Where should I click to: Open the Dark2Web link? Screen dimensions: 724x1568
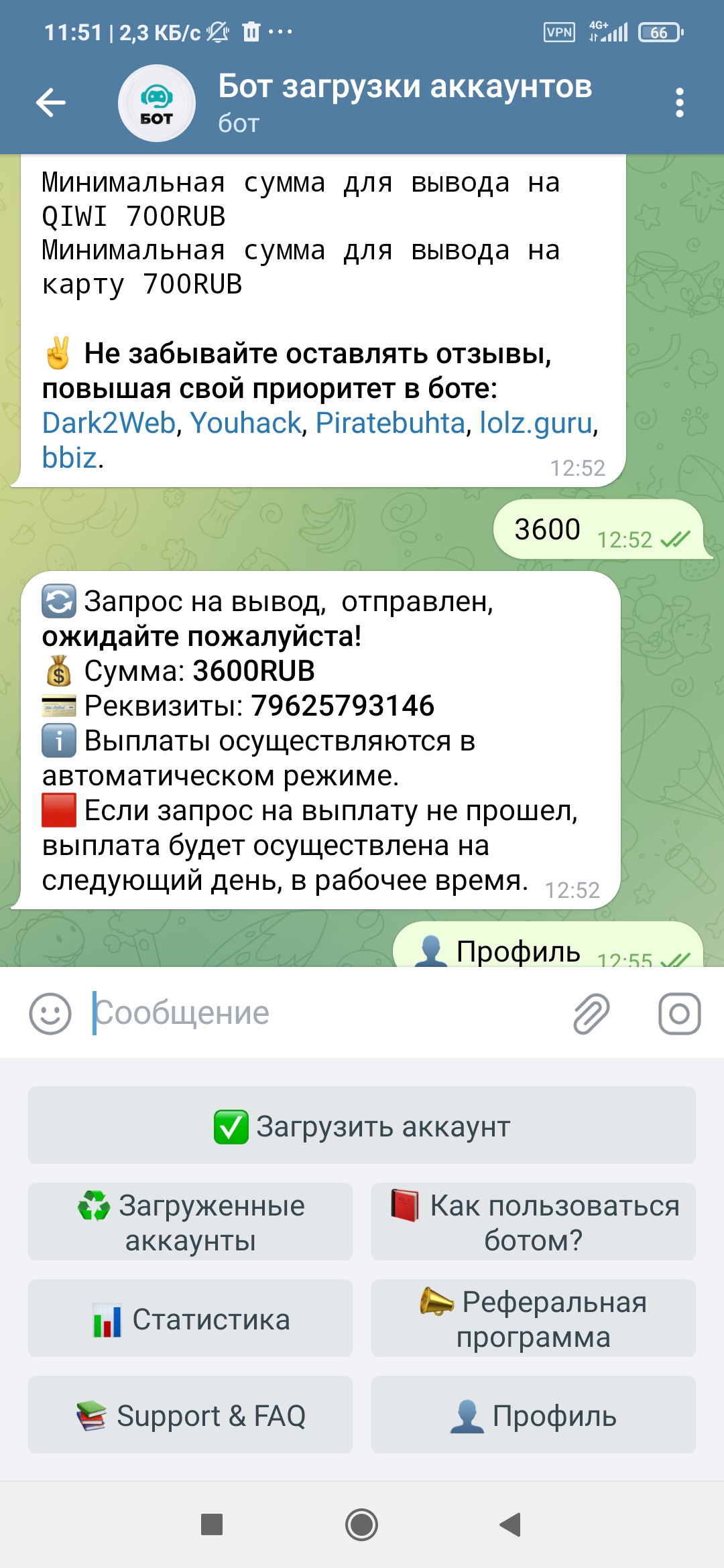(109, 423)
